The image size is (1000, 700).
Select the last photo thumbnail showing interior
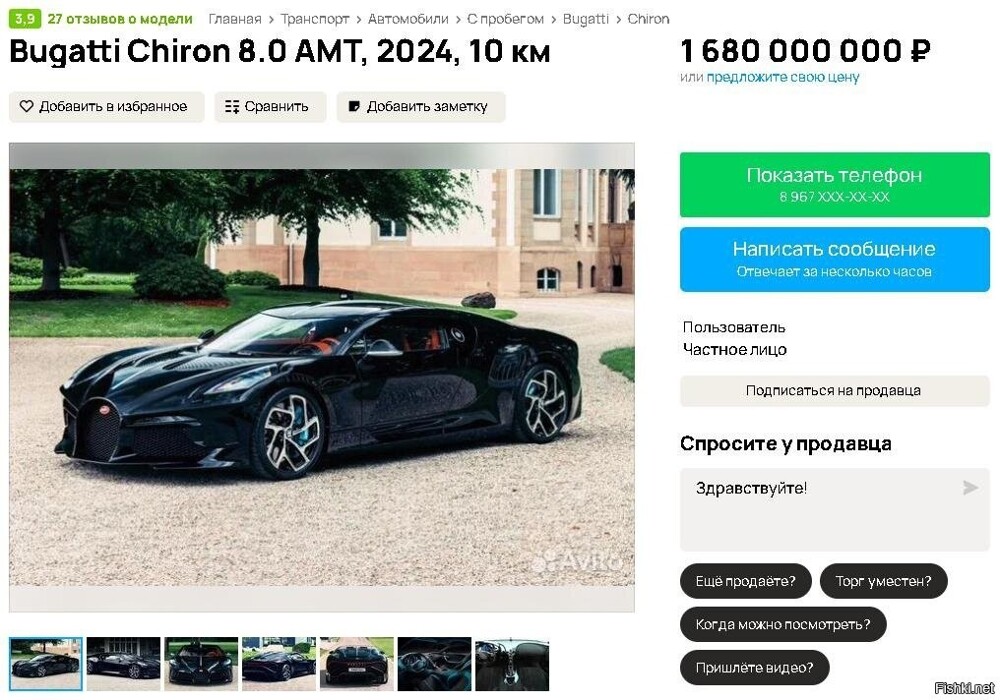click(512, 664)
